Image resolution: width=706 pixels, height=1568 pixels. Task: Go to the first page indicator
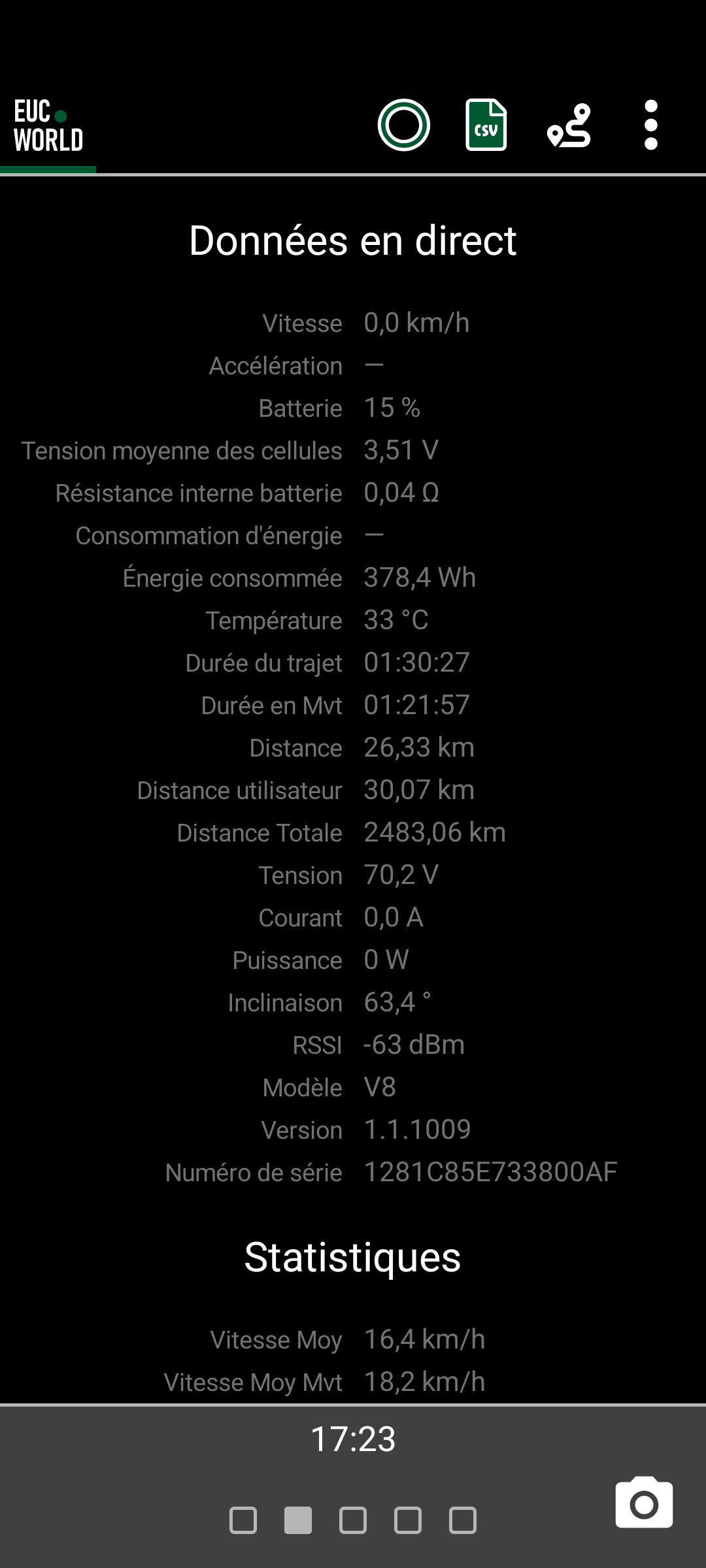click(243, 1520)
